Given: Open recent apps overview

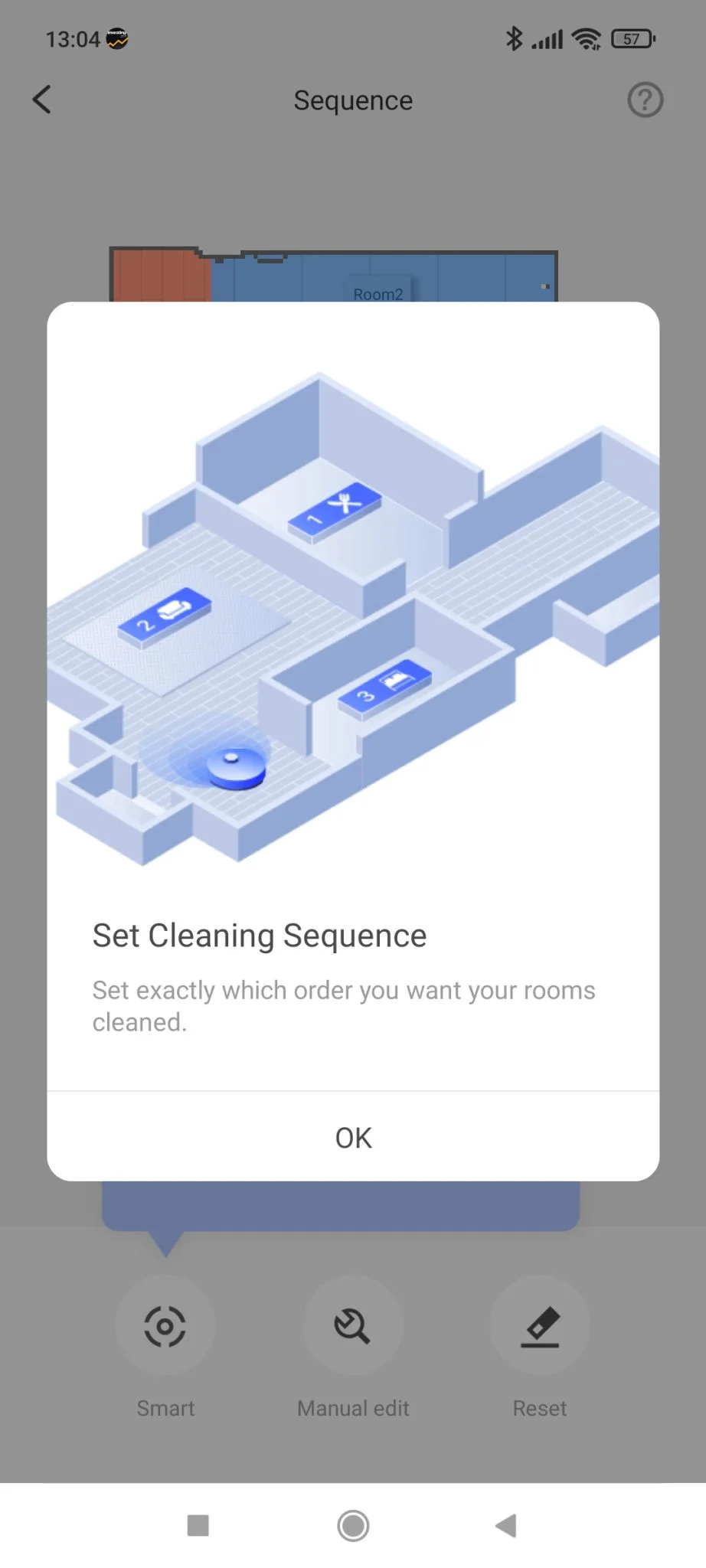Looking at the screenshot, I should click(198, 1525).
